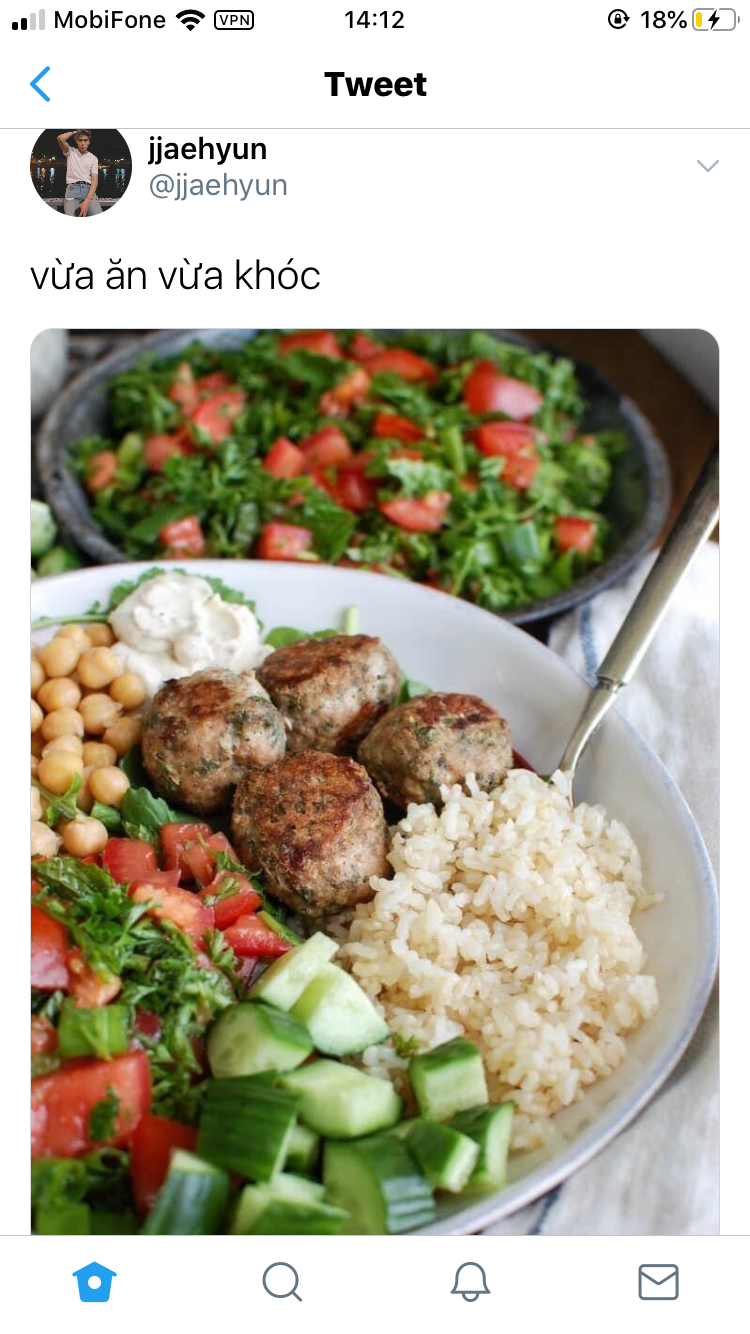Open jjaehyun's profile picture
The height and width of the screenshot is (1334, 750).
81,172
